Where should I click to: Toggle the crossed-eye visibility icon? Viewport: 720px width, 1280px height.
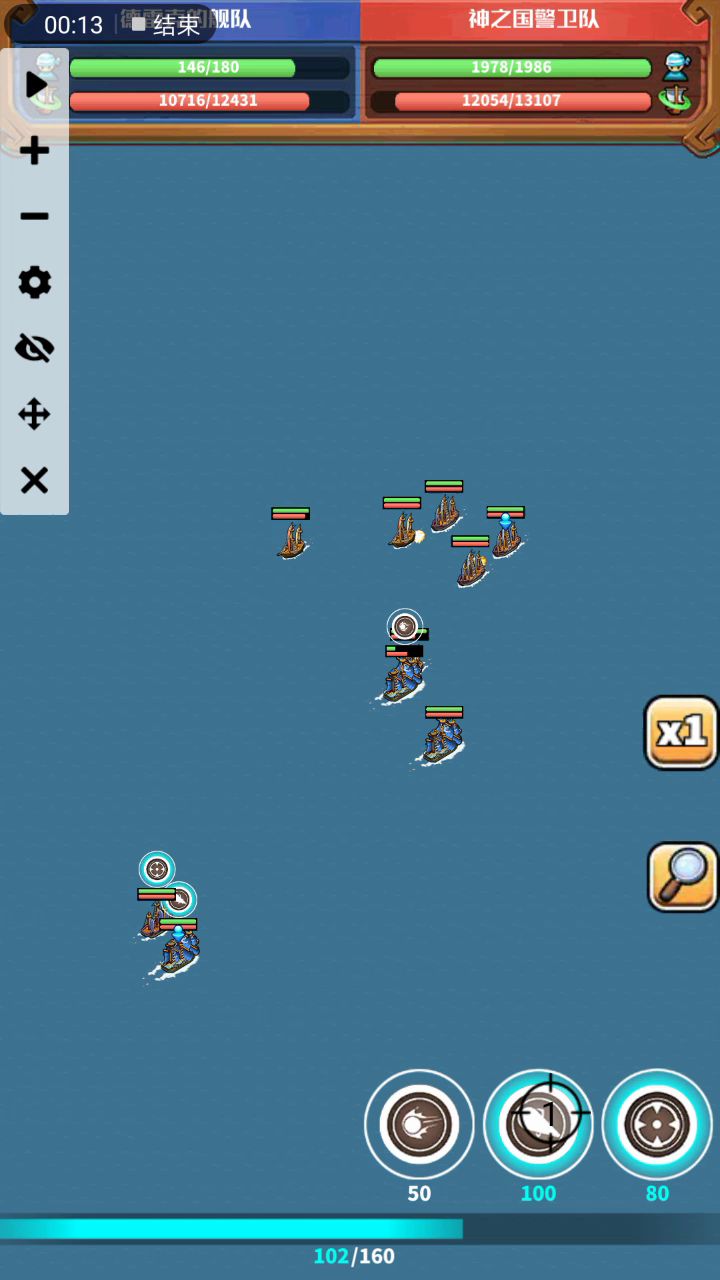(x=34, y=348)
